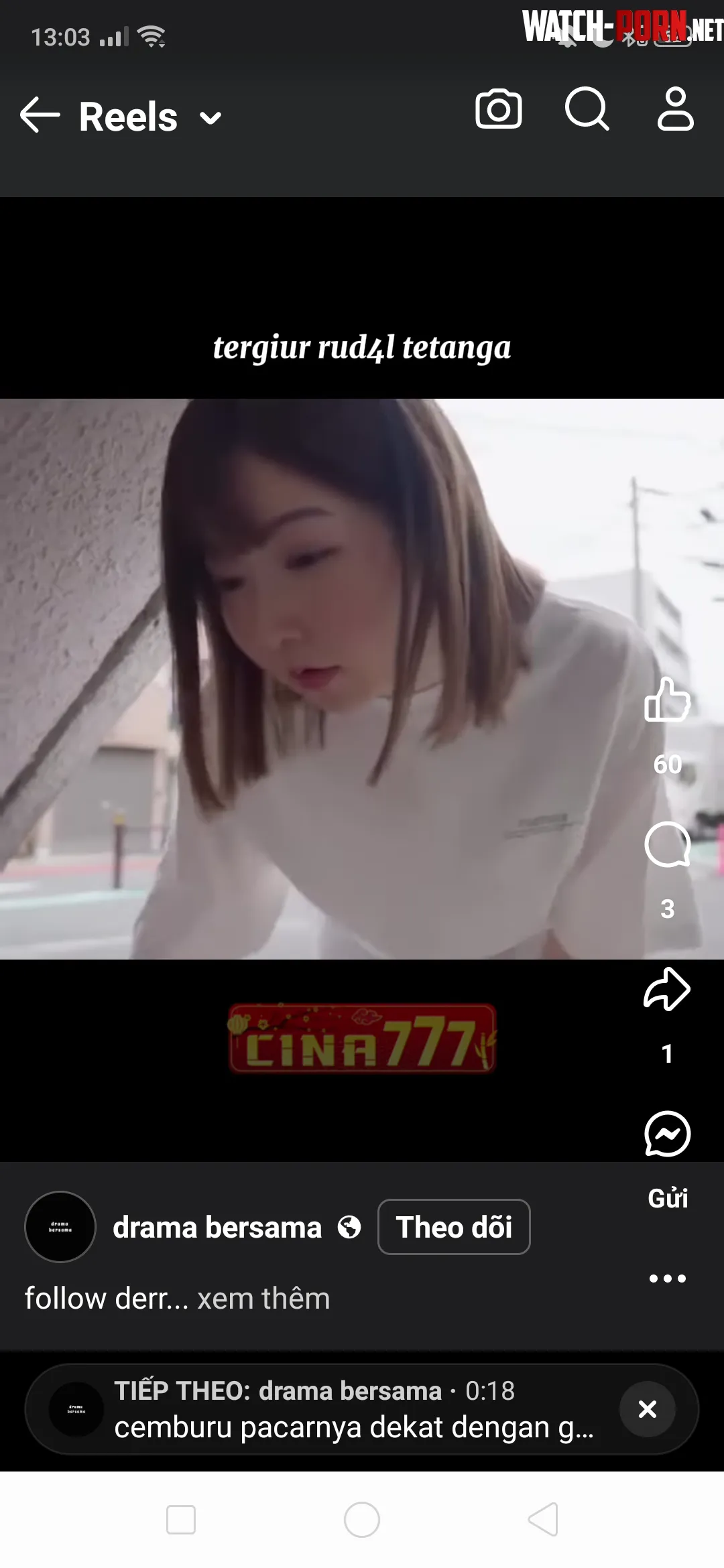Expand the Reels dropdown
Image resolution: width=724 pixels, height=1568 pixels.
pyautogui.click(x=210, y=118)
